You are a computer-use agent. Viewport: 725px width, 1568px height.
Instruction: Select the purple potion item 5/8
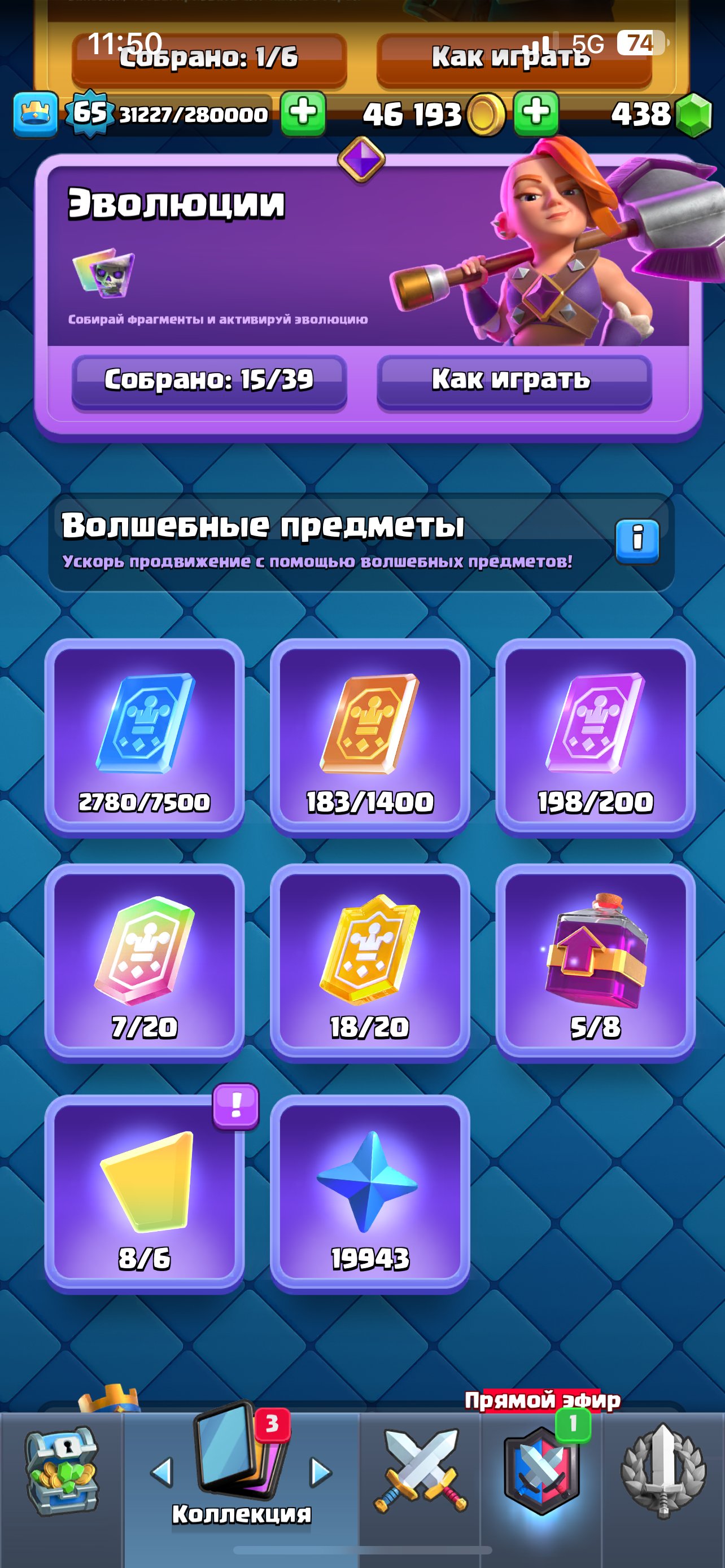595,962
